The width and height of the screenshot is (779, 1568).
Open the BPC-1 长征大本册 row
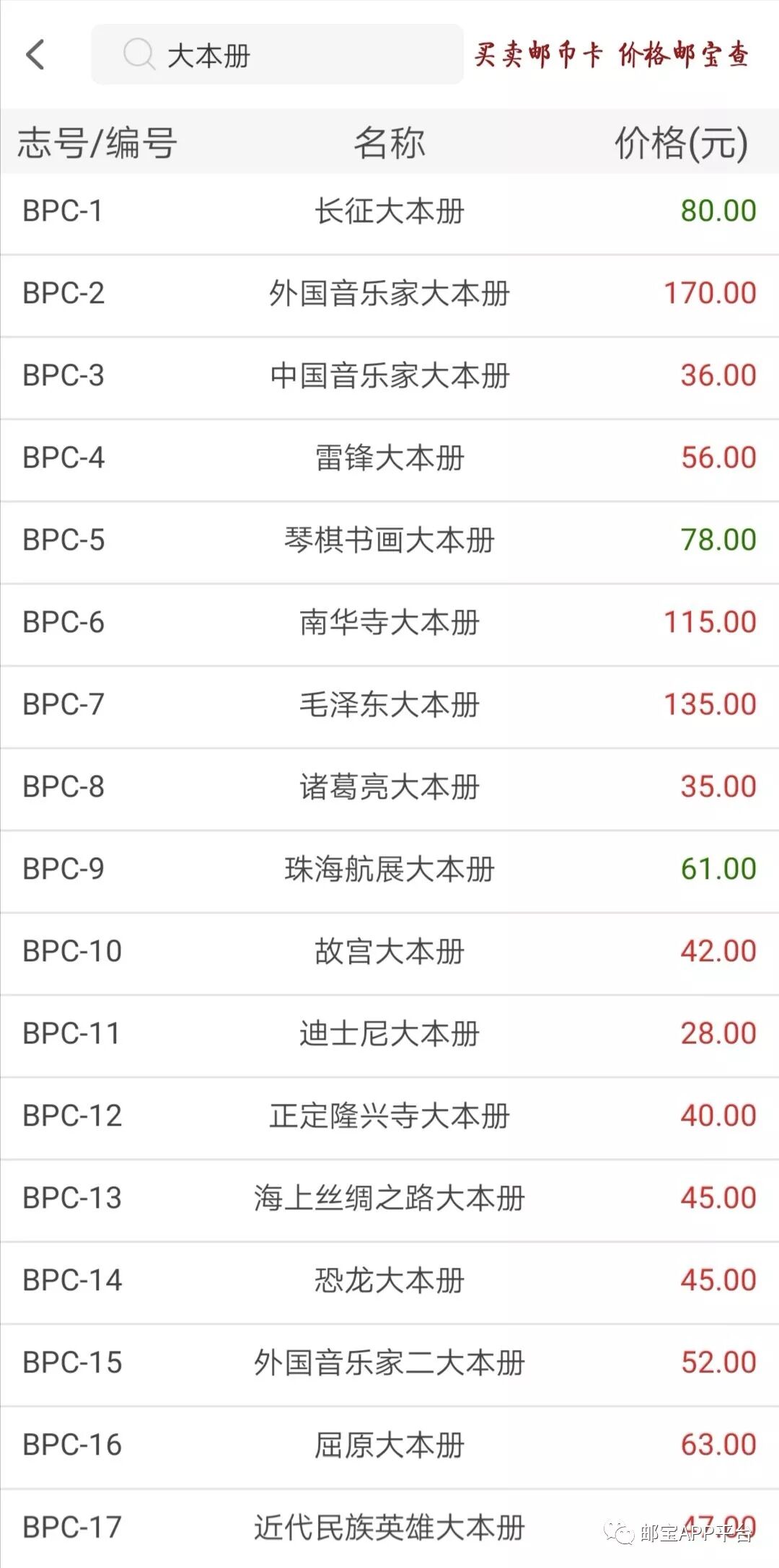(x=389, y=212)
